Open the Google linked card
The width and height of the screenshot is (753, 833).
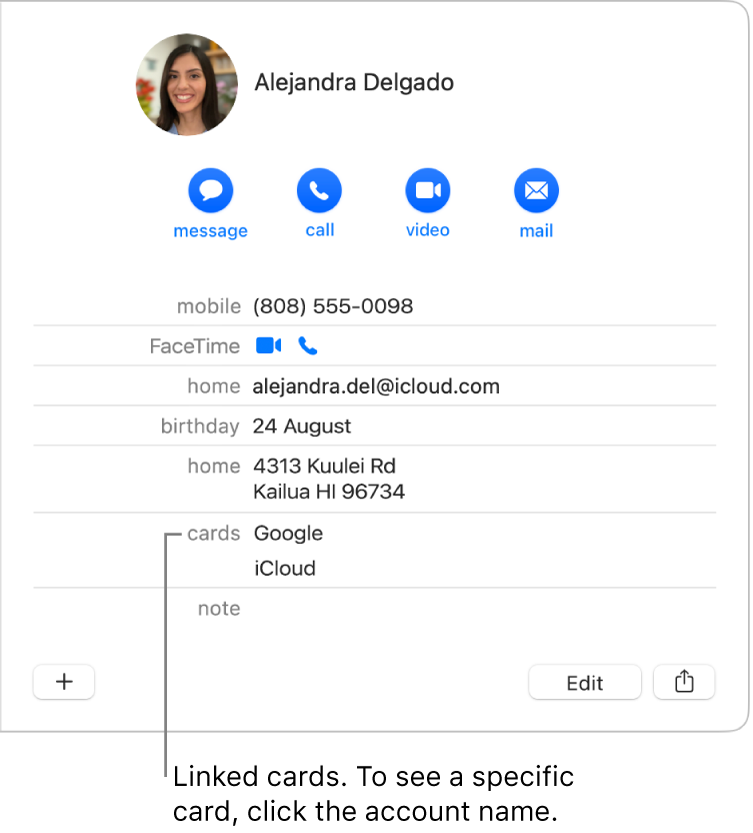288,533
